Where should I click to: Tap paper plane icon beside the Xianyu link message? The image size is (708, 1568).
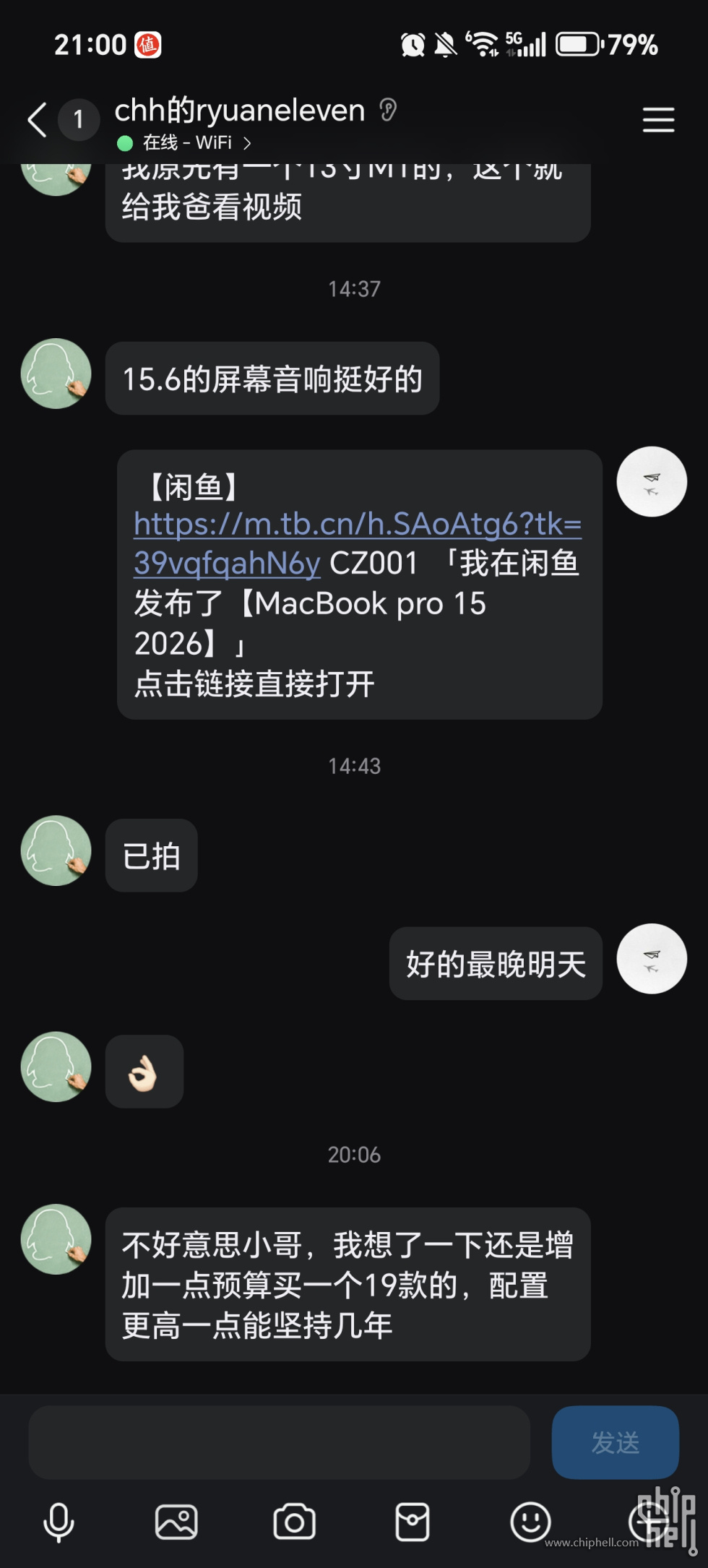tap(651, 482)
